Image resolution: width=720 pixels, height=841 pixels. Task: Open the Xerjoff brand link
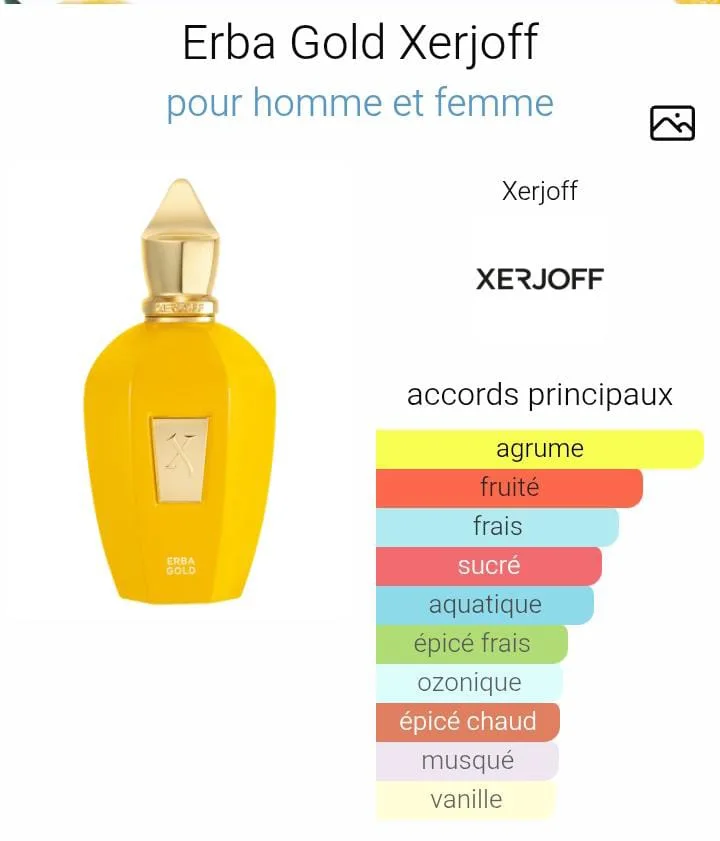(x=540, y=191)
